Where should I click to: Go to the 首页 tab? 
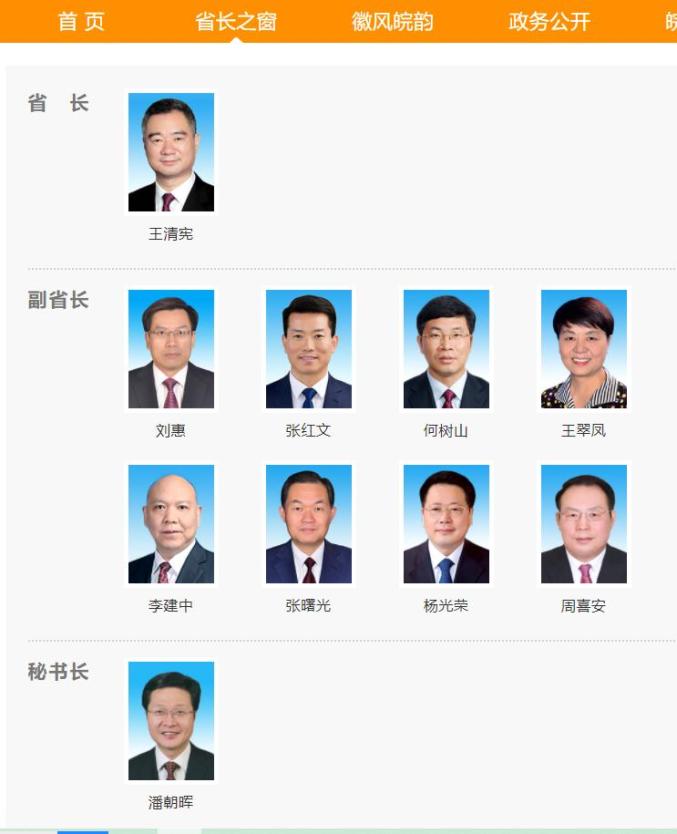81,21
